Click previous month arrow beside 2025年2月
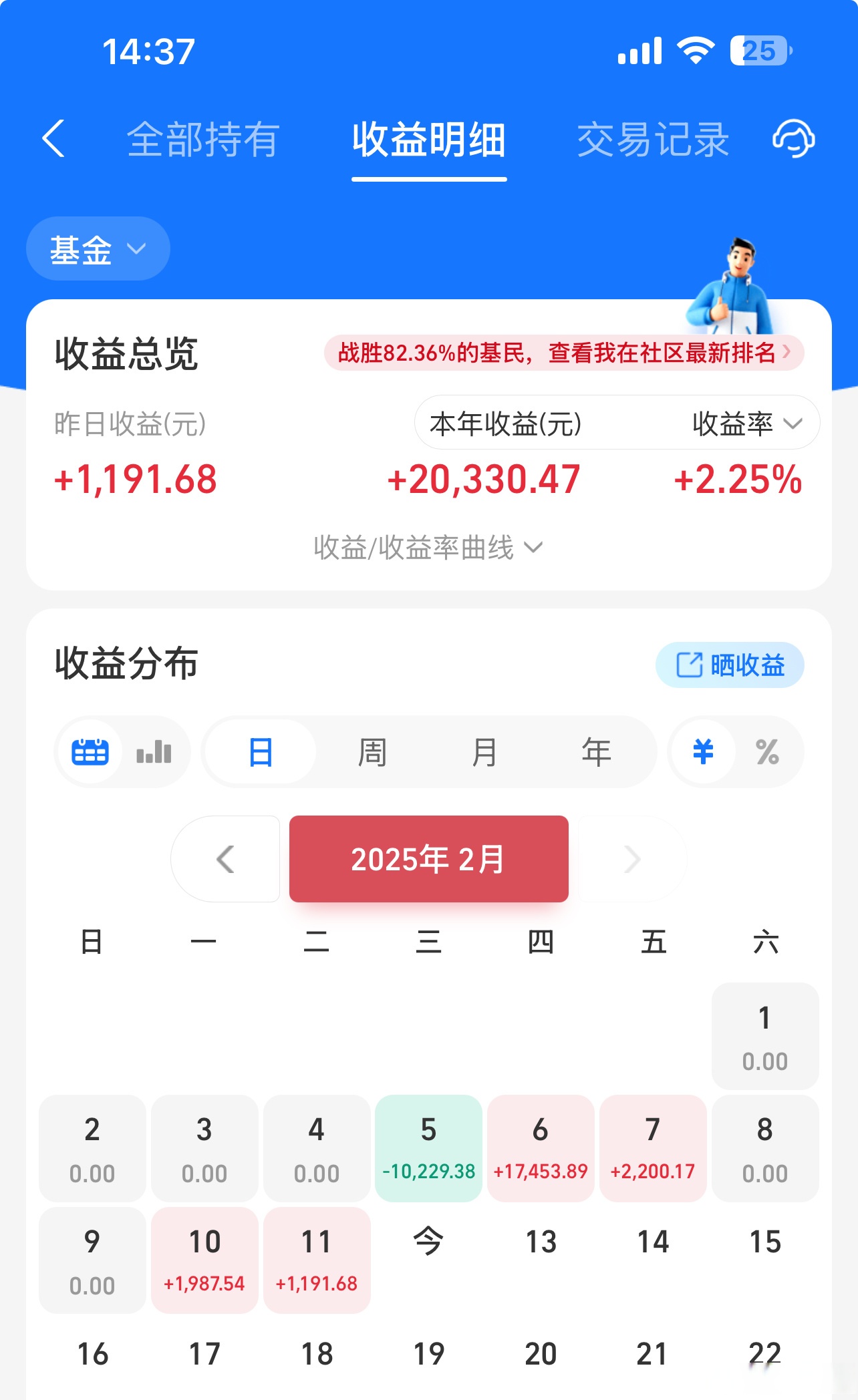 click(227, 860)
